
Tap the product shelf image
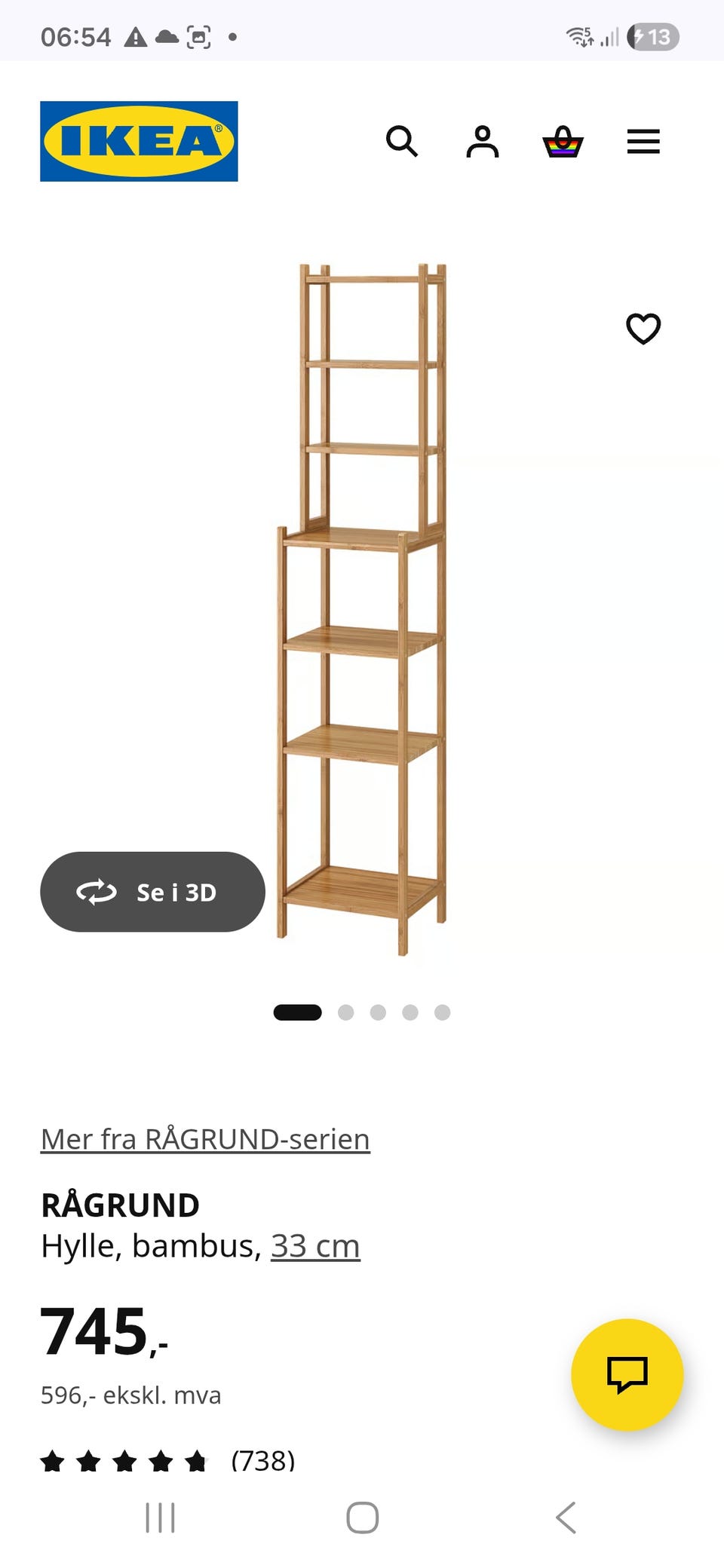pyautogui.click(x=362, y=603)
